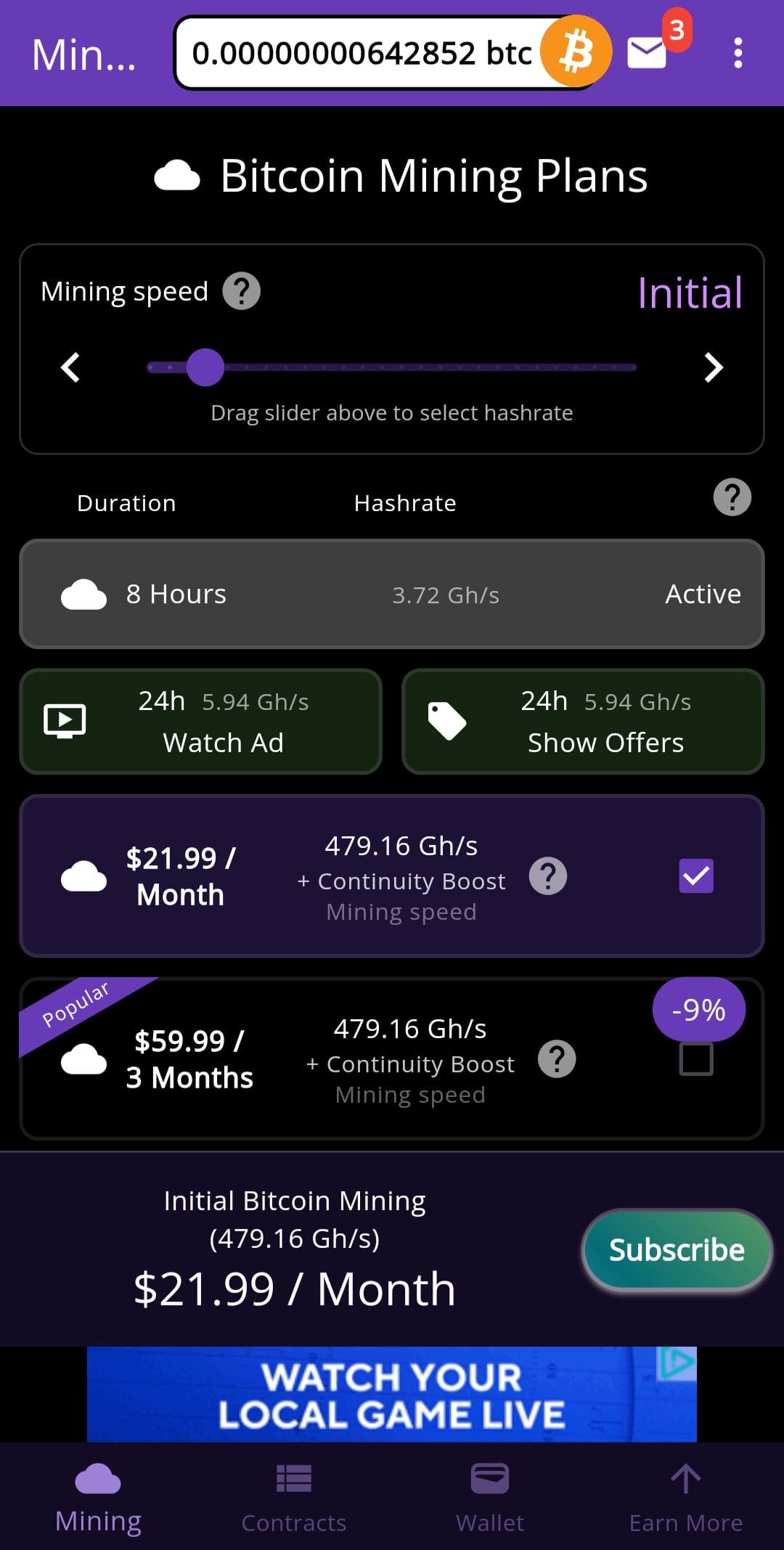This screenshot has height=1550, width=784.
Task: Open the three-dot overflow menu
Action: pyautogui.click(x=738, y=53)
